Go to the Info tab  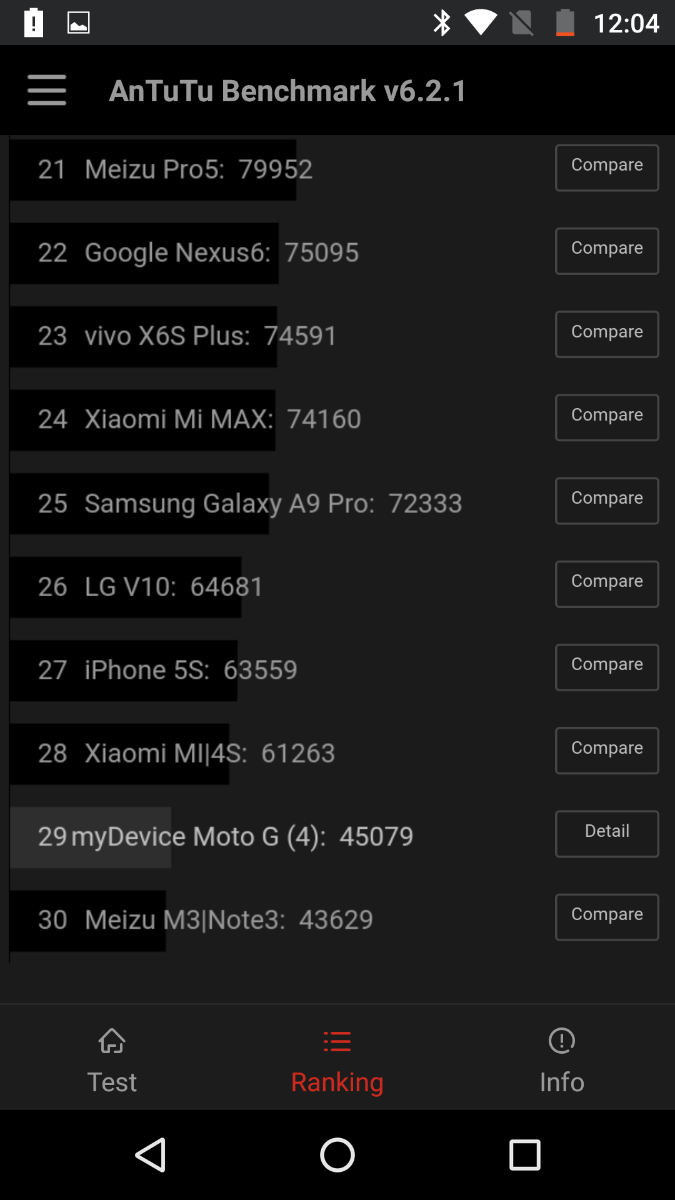[561, 1060]
